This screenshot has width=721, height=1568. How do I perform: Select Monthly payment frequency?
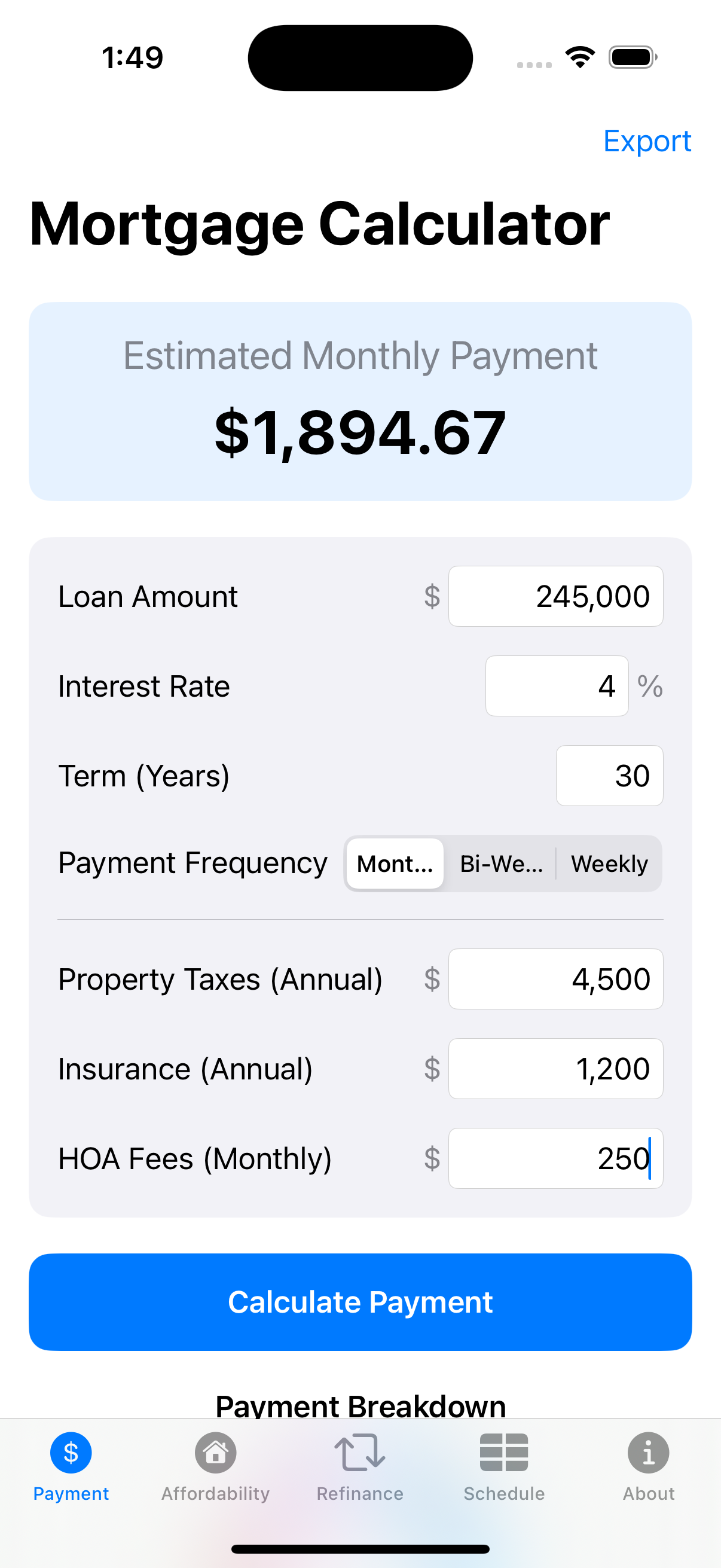[395, 864]
